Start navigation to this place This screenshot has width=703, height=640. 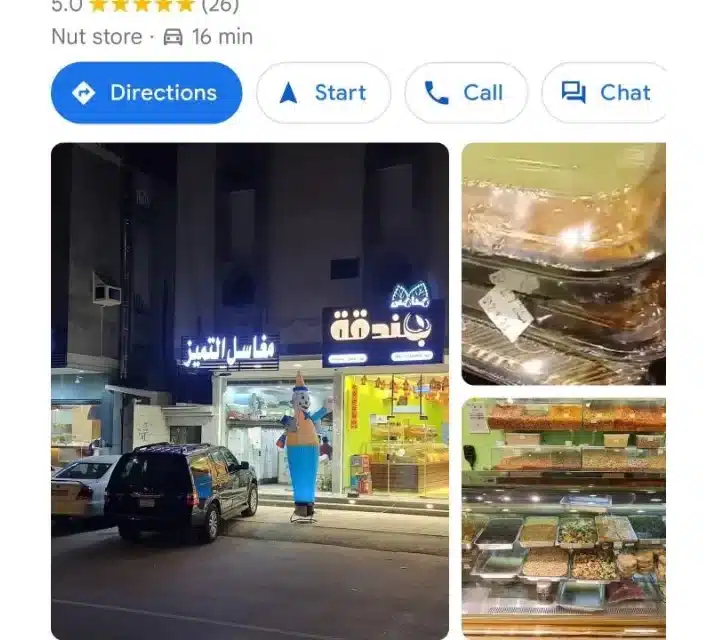pyautogui.click(x=323, y=93)
